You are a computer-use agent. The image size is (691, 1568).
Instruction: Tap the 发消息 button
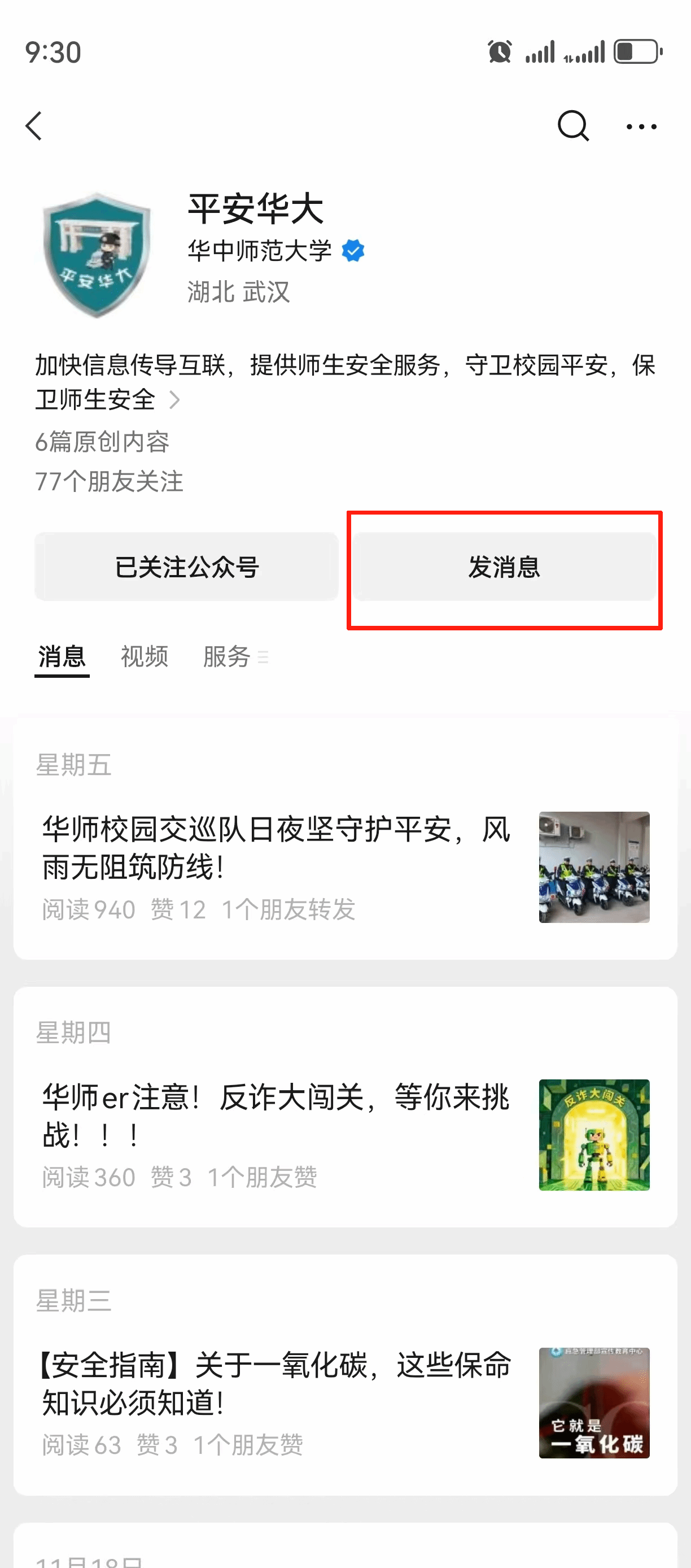[x=504, y=567]
